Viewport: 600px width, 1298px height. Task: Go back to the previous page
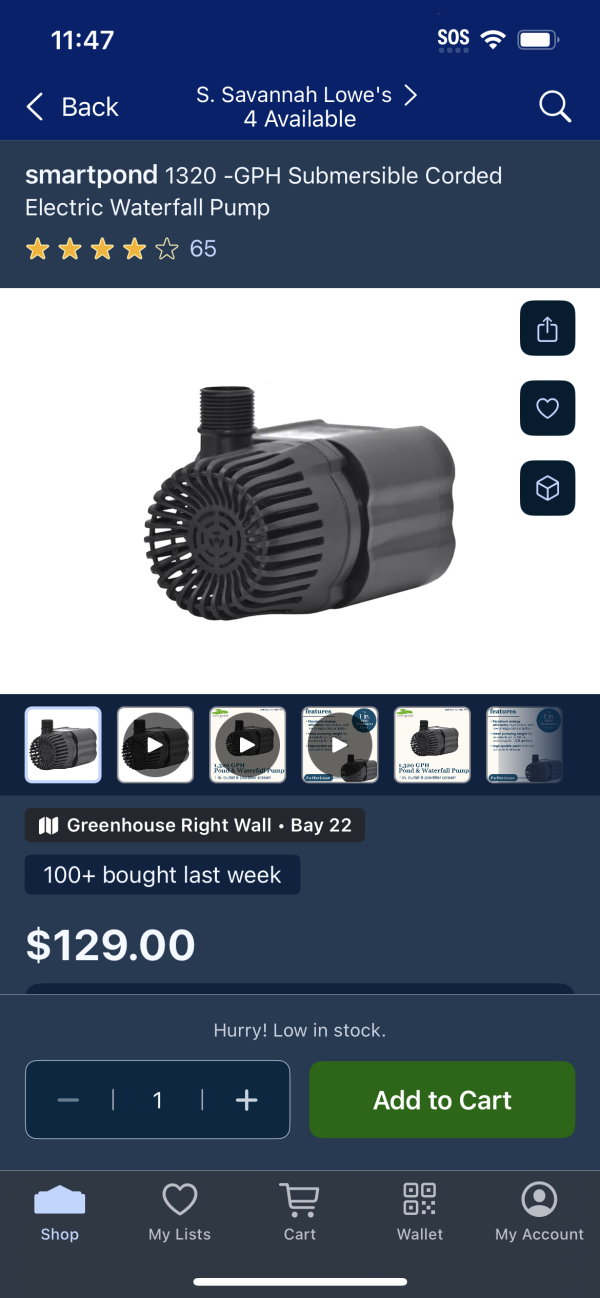tap(72, 107)
